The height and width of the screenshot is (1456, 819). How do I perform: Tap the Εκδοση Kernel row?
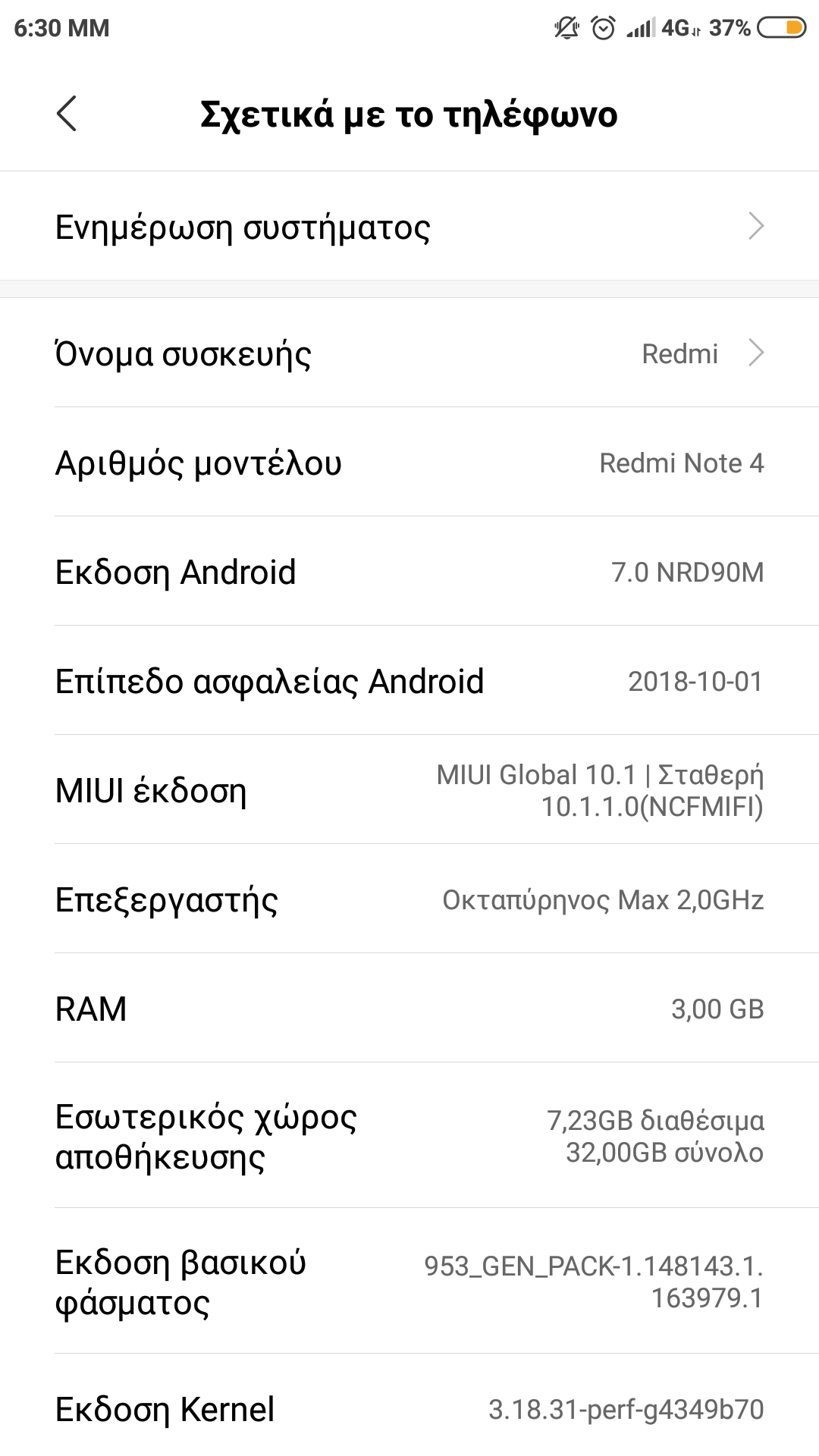click(x=409, y=1409)
